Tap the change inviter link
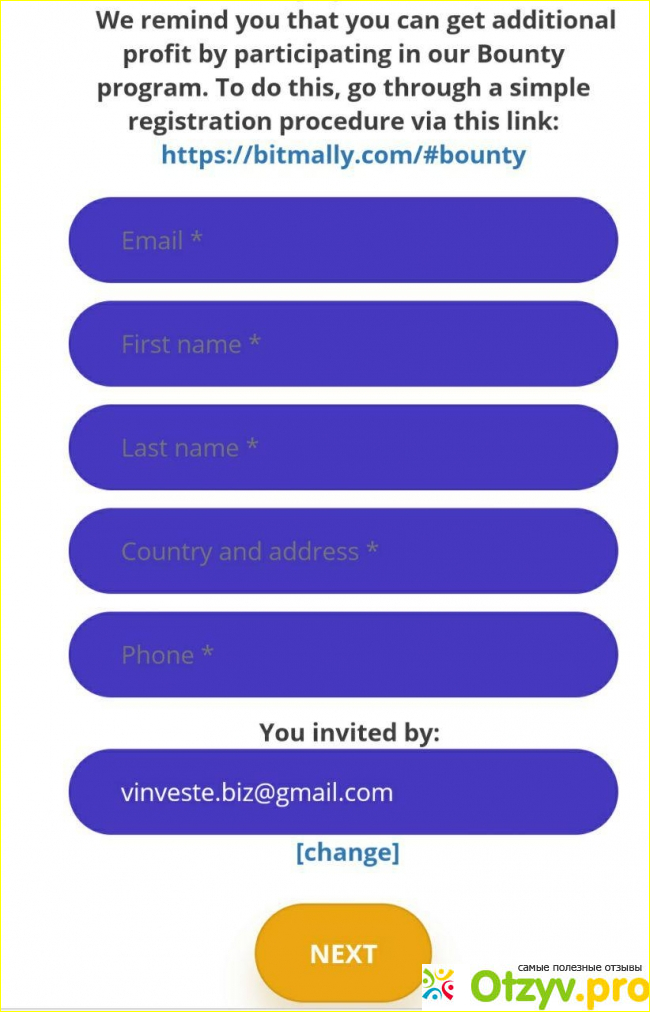The image size is (650, 1012). click(347, 853)
